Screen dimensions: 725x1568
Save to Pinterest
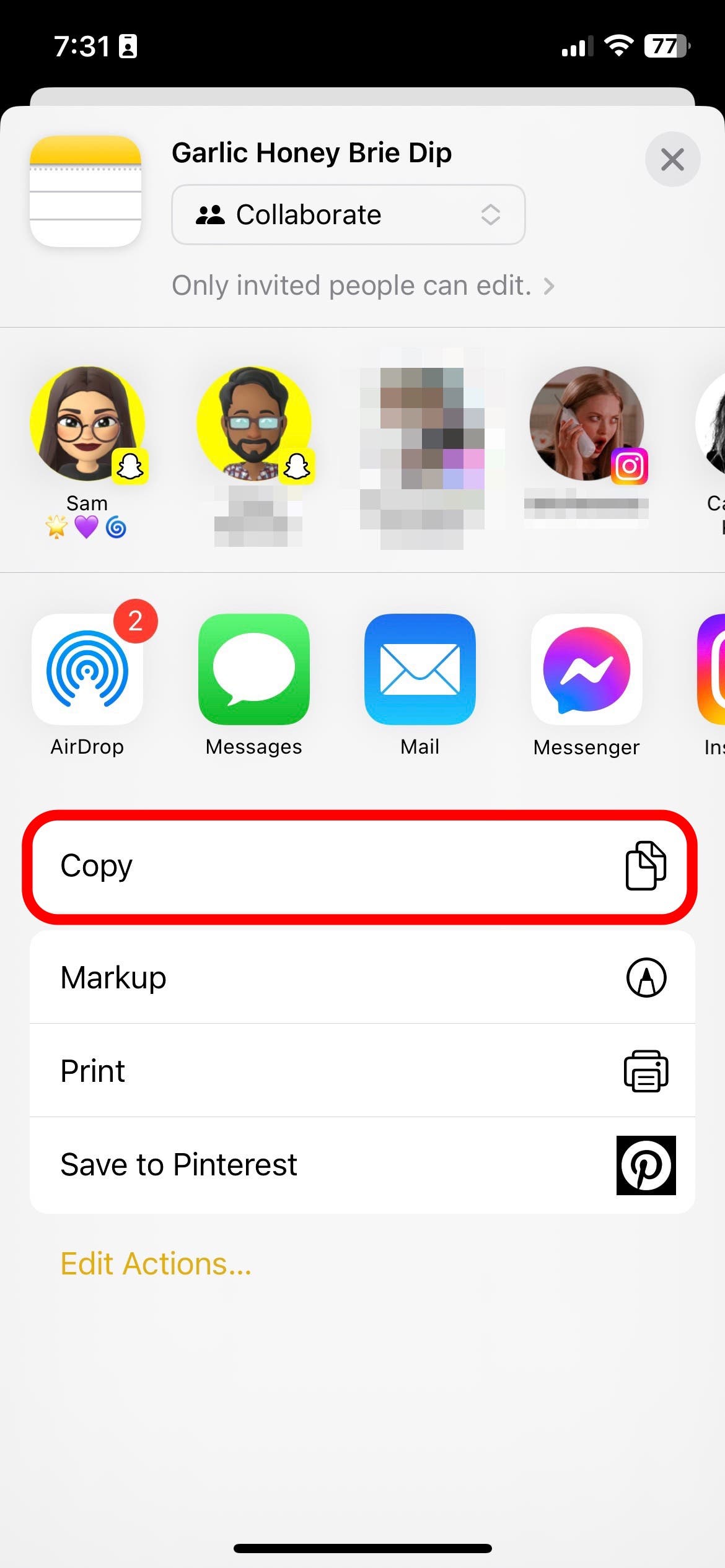362,1165
